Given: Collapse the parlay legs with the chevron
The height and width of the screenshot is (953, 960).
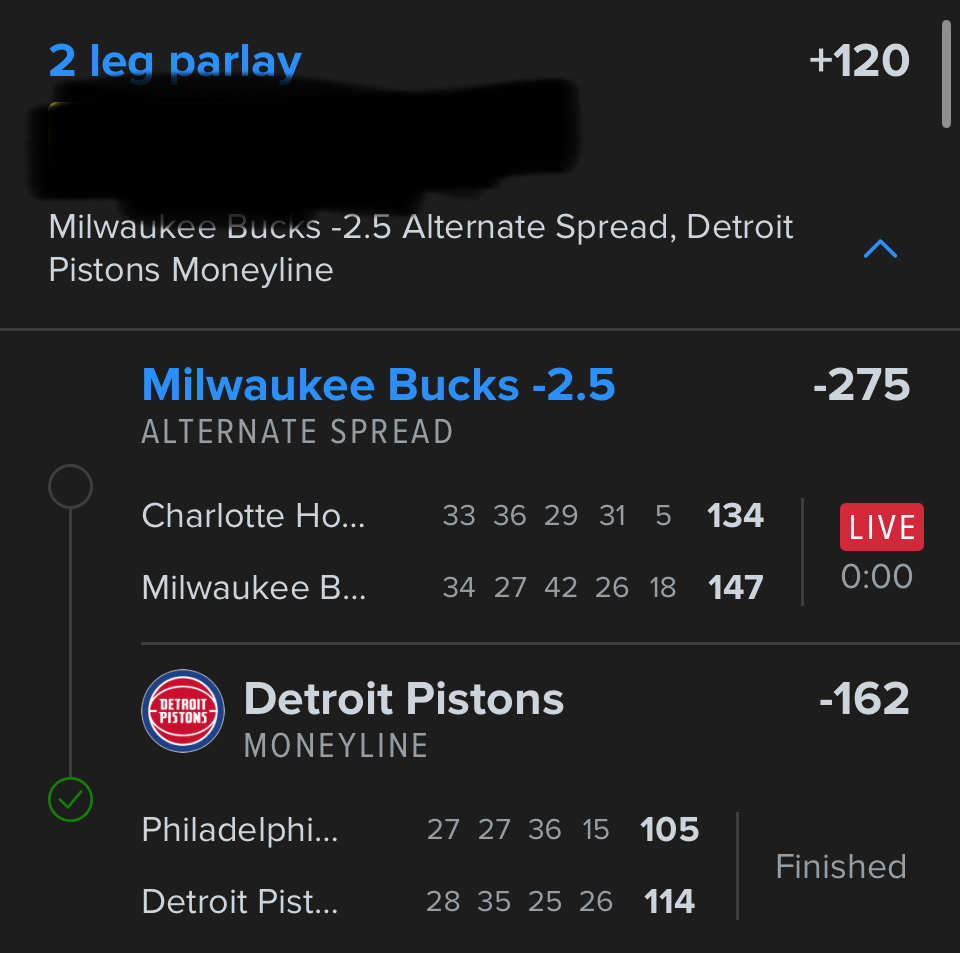Looking at the screenshot, I should 880,249.
